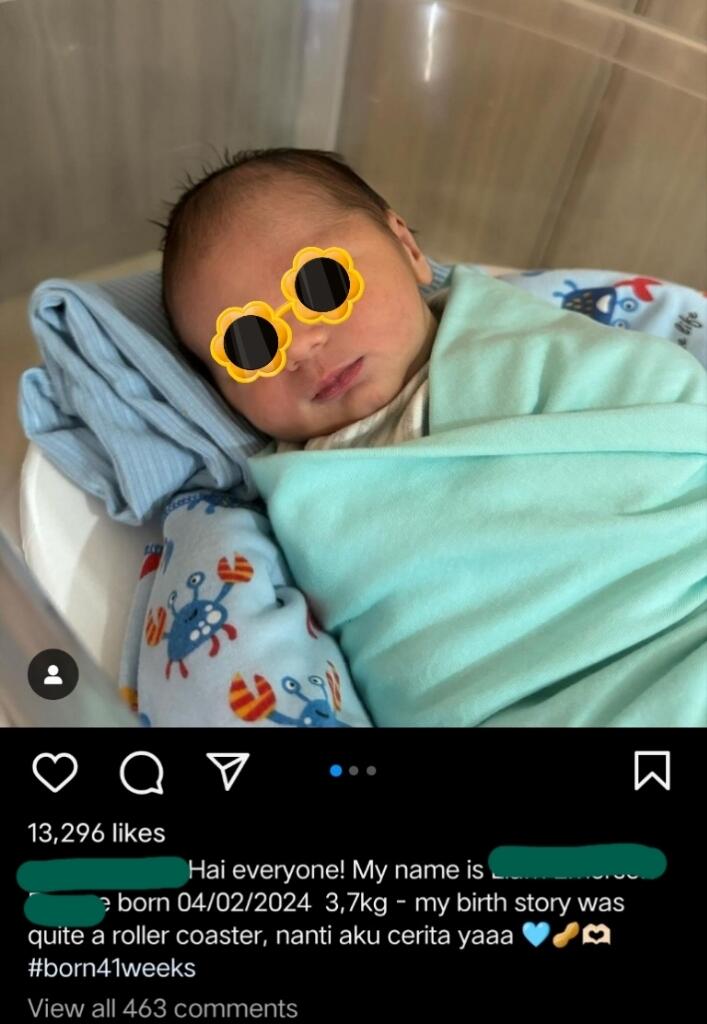Share the post via paper plane icon
The image size is (707, 1024).
pos(228,771)
